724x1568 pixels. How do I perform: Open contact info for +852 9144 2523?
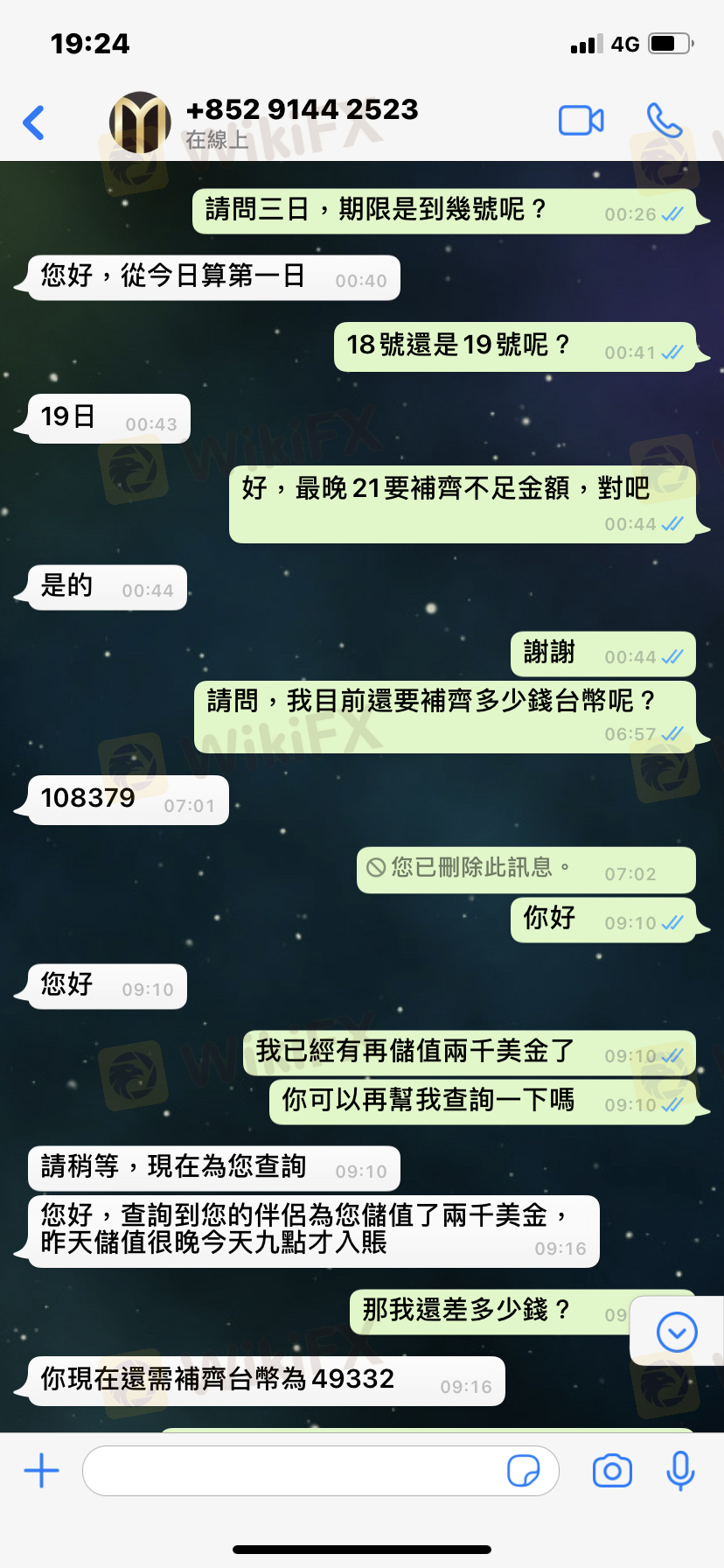[x=302, y=121]
